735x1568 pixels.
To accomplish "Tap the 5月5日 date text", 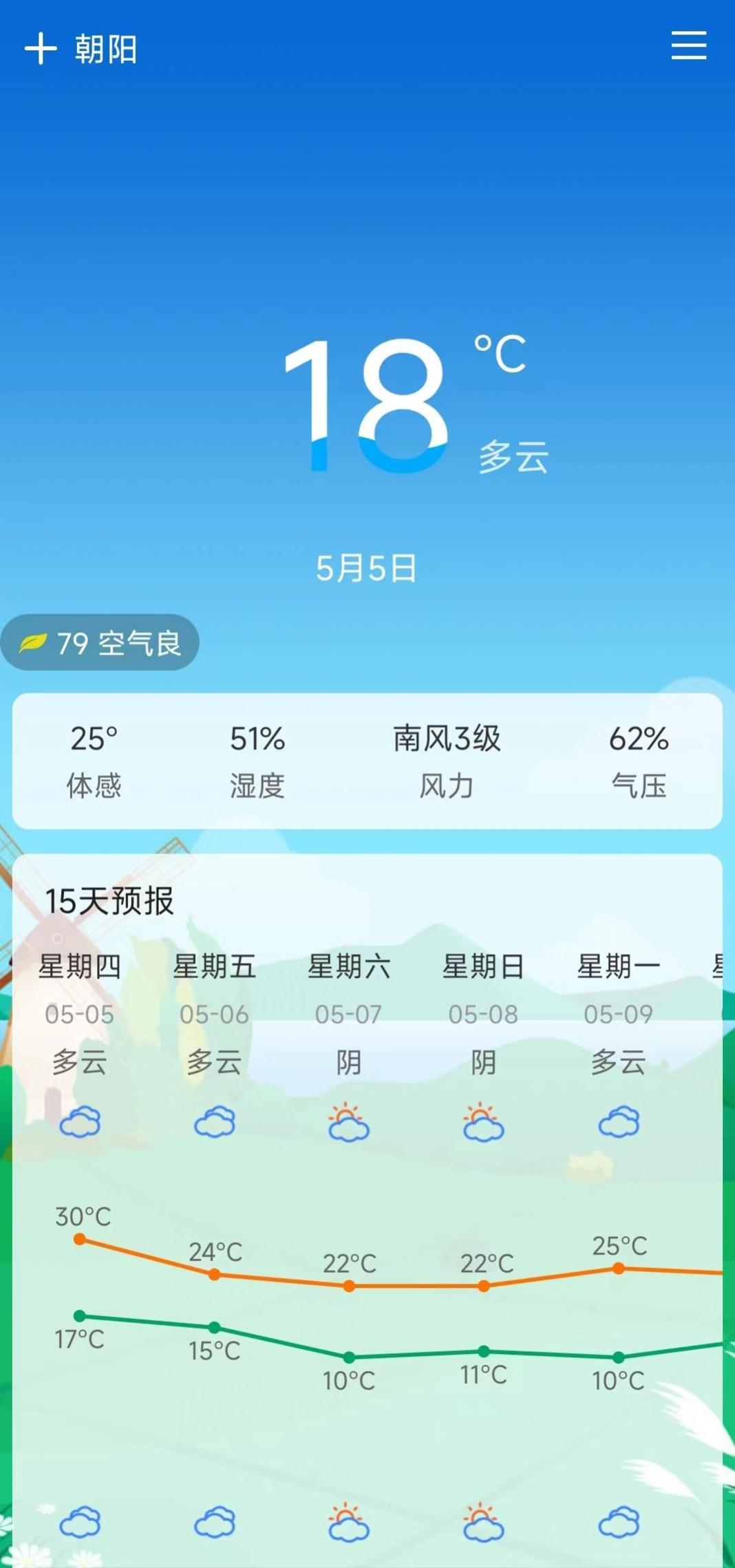I will click(x=367, y=566).
